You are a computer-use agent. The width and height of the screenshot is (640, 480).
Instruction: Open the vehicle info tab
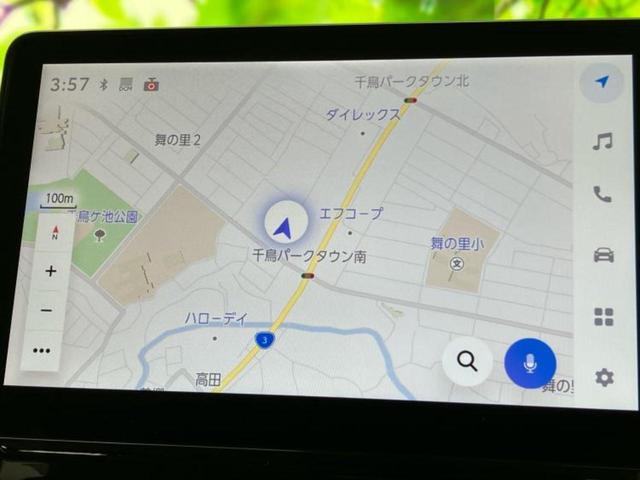603,255
